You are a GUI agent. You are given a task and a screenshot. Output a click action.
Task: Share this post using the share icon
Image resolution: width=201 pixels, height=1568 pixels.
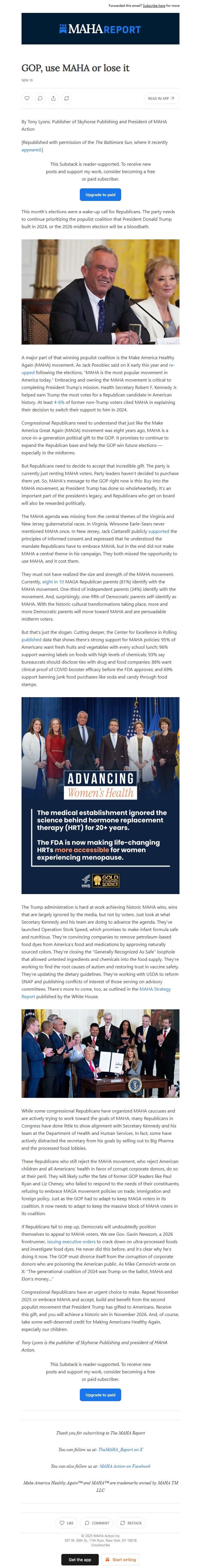53,98
